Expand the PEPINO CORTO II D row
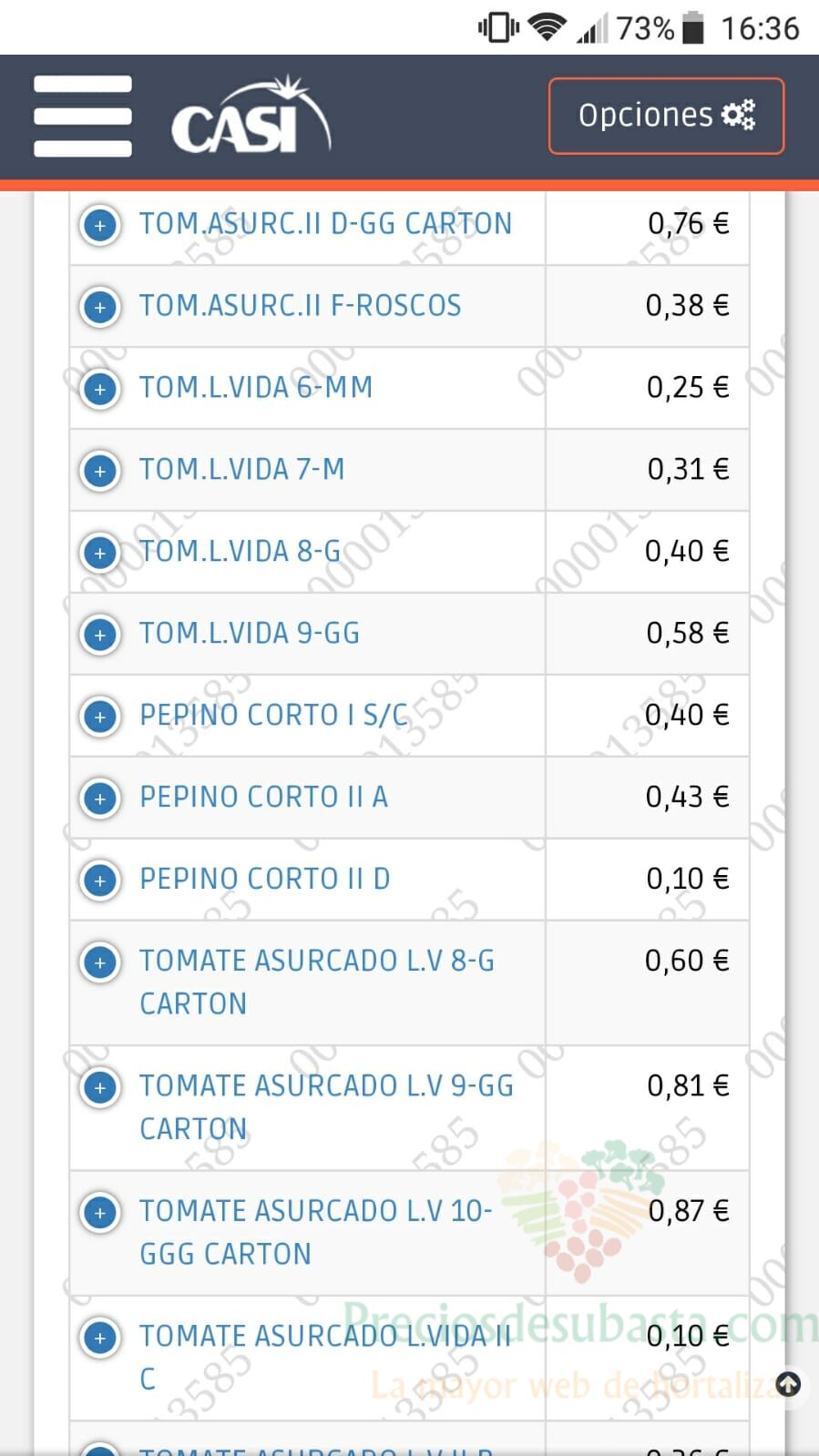Viewport: 819px width, 1456px height. point(100,881)
